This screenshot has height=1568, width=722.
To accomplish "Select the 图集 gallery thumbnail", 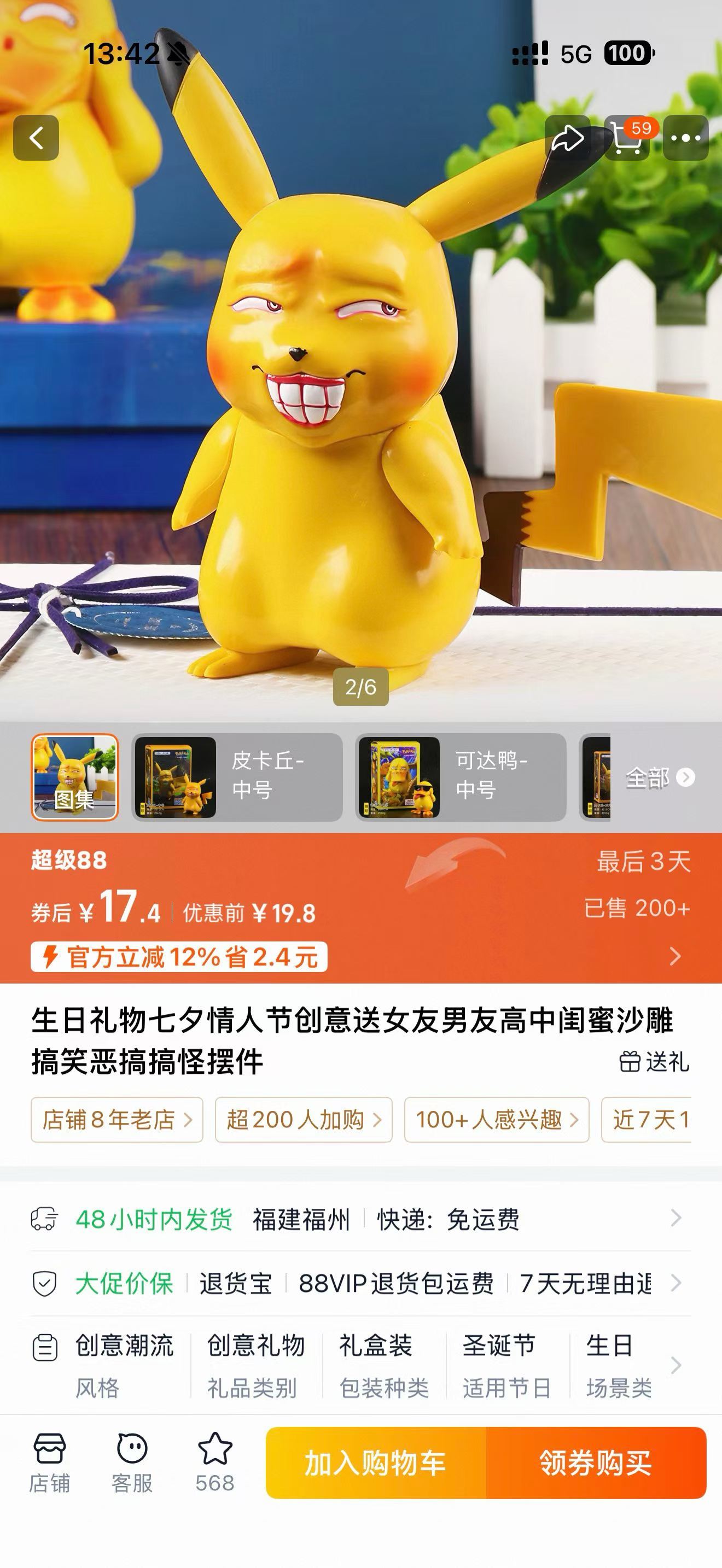I will (75, 777).
